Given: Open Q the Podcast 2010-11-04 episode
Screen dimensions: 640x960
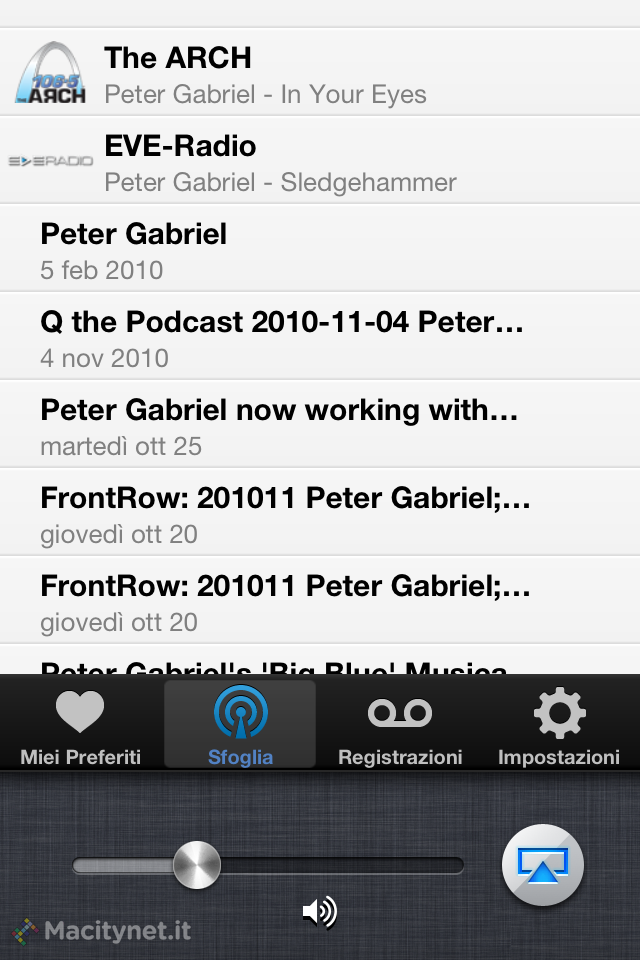Looking at the screenshot, I should tap(320, 337).
